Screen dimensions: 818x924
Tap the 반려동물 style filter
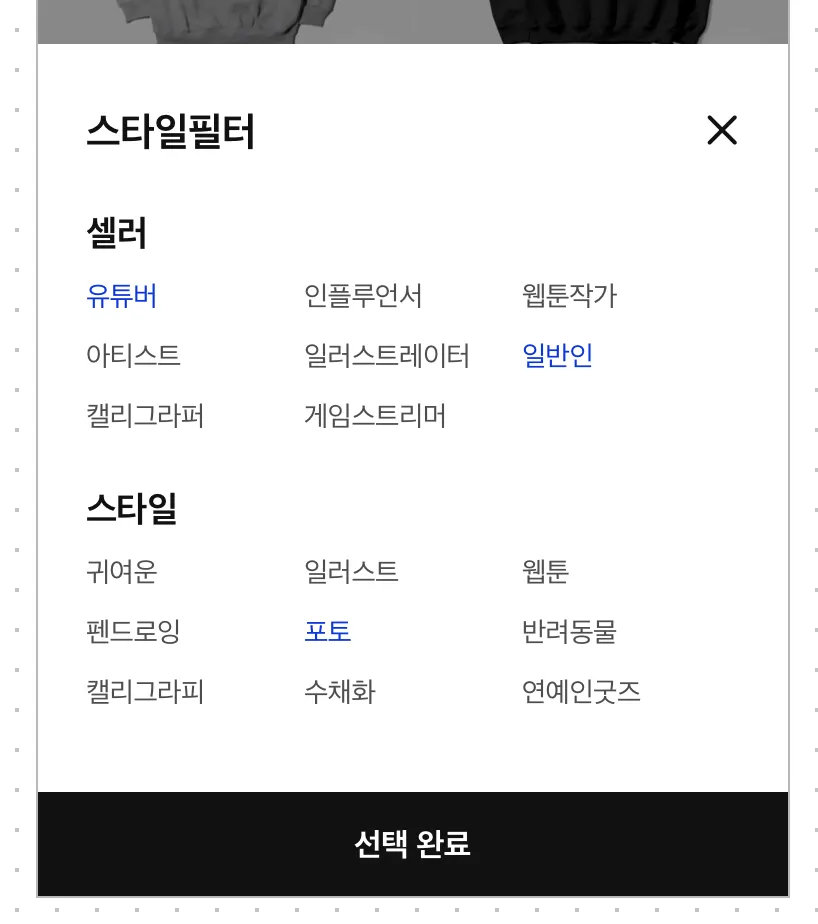[x=569, y=632]
